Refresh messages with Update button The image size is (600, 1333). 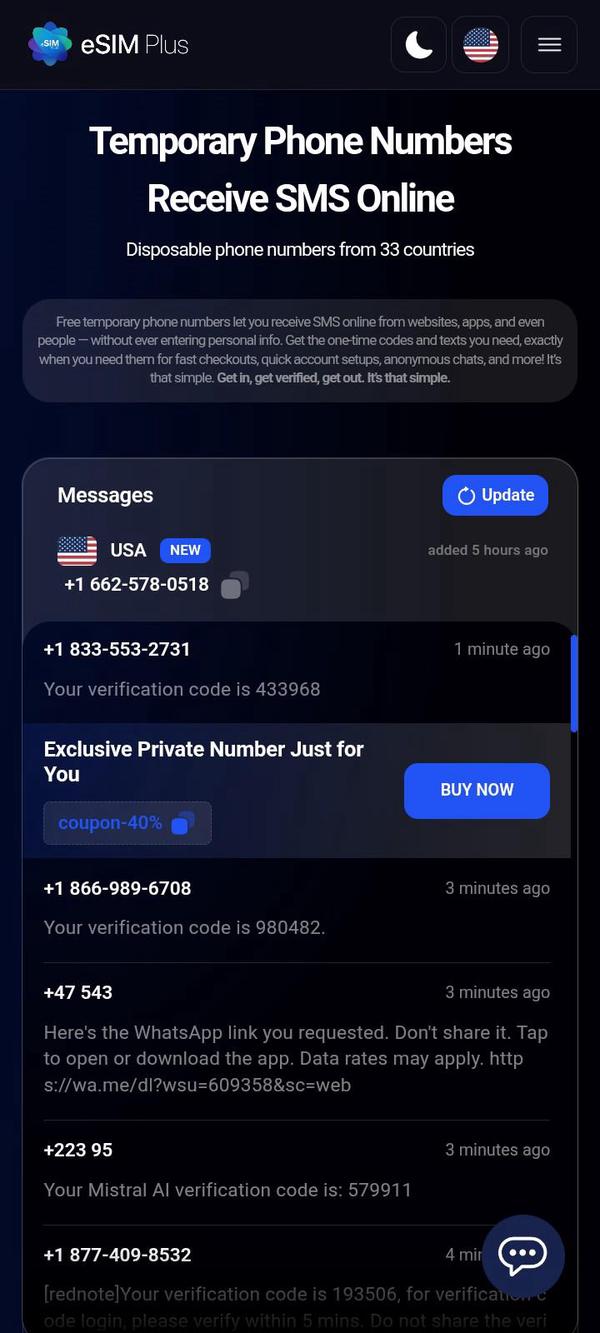495,495
